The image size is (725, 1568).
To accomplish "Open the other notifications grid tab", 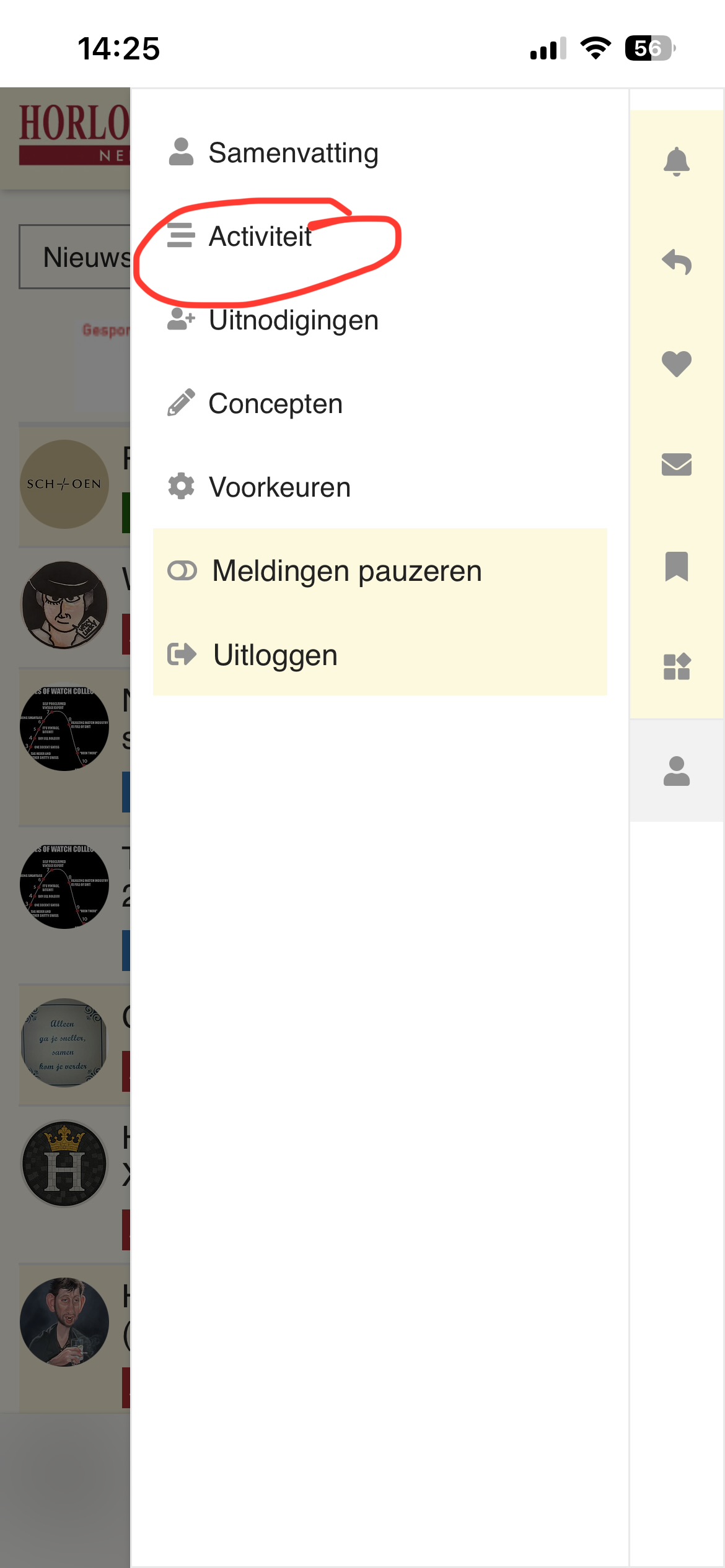I will pos(676,667).
